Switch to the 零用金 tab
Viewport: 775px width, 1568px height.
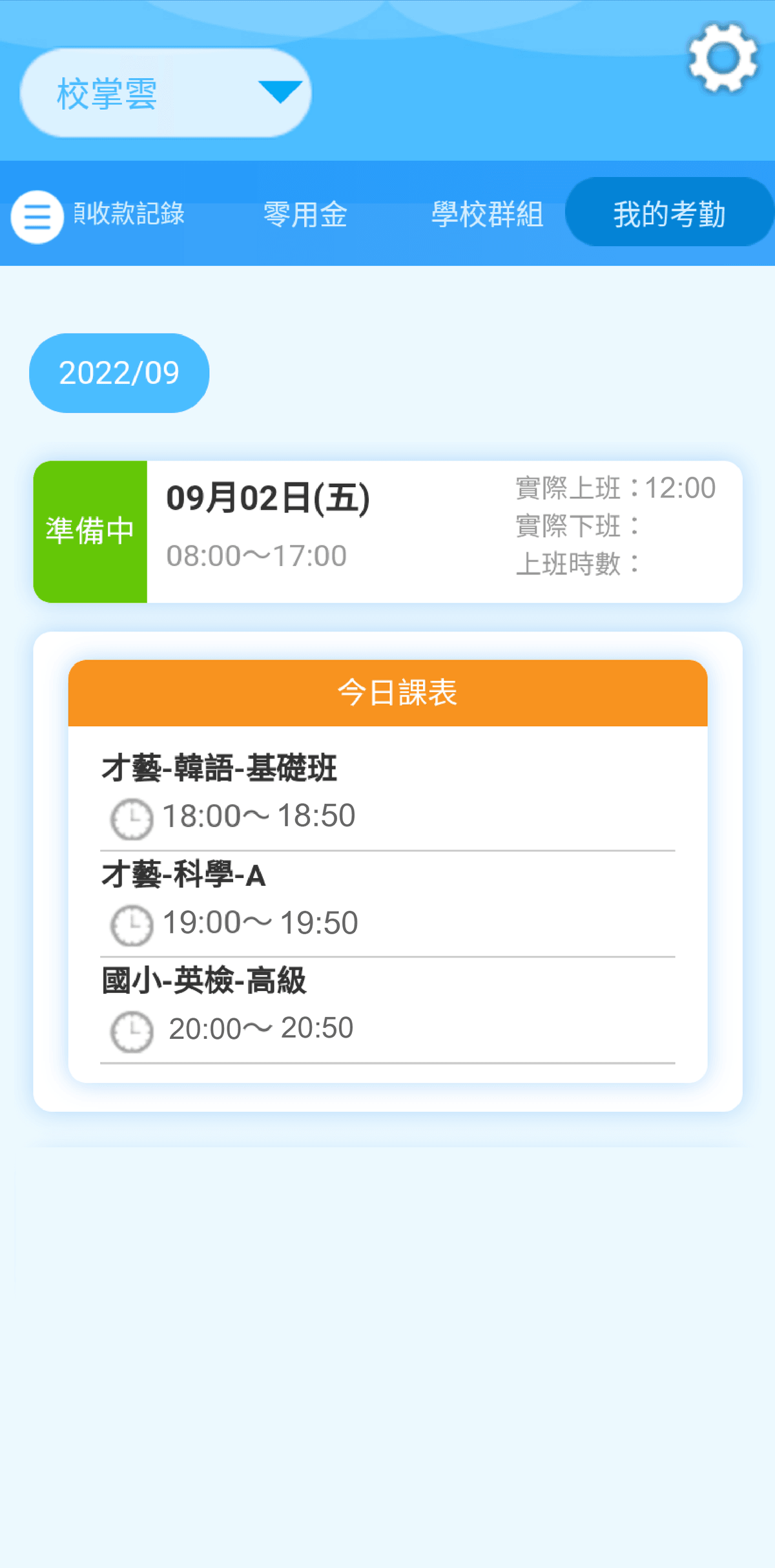[305, 214]
